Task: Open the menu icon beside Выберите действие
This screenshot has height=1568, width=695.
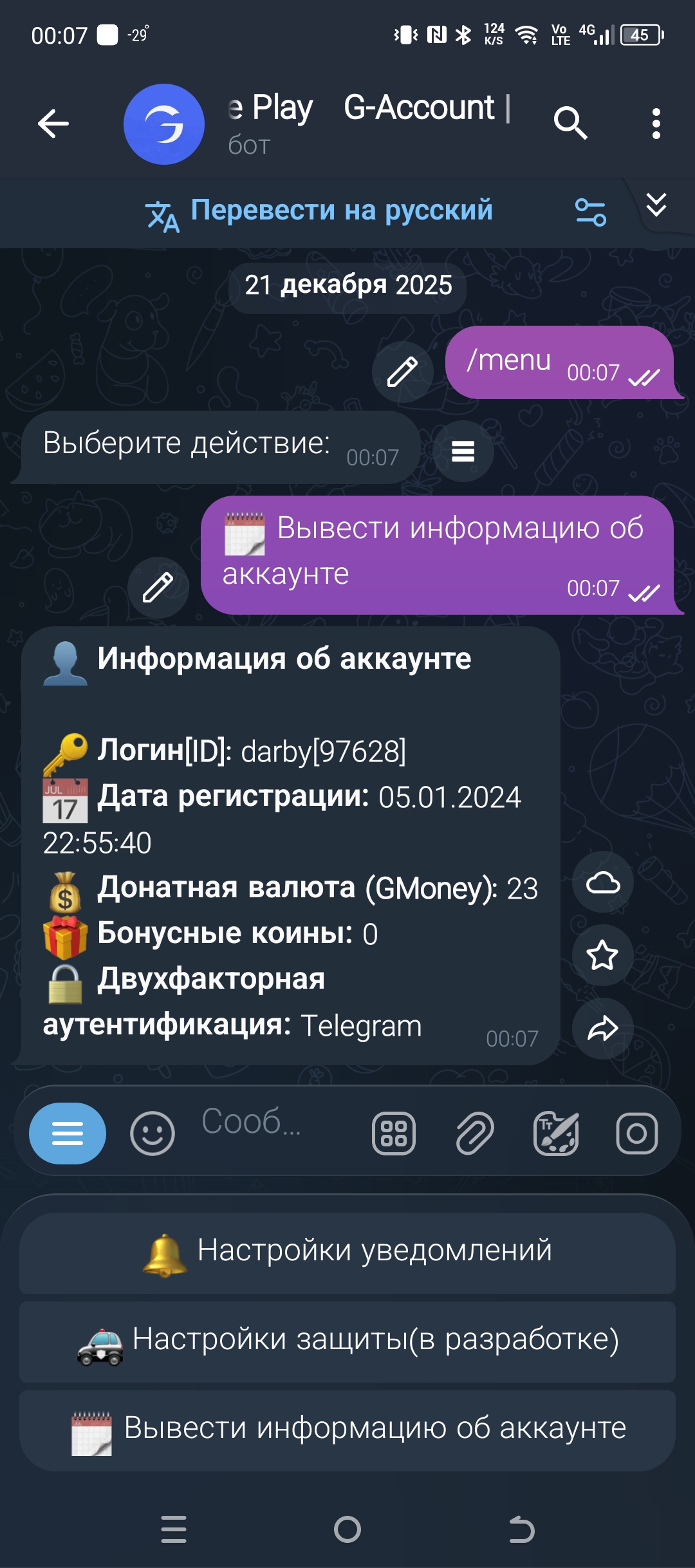Action: [463, 451]
